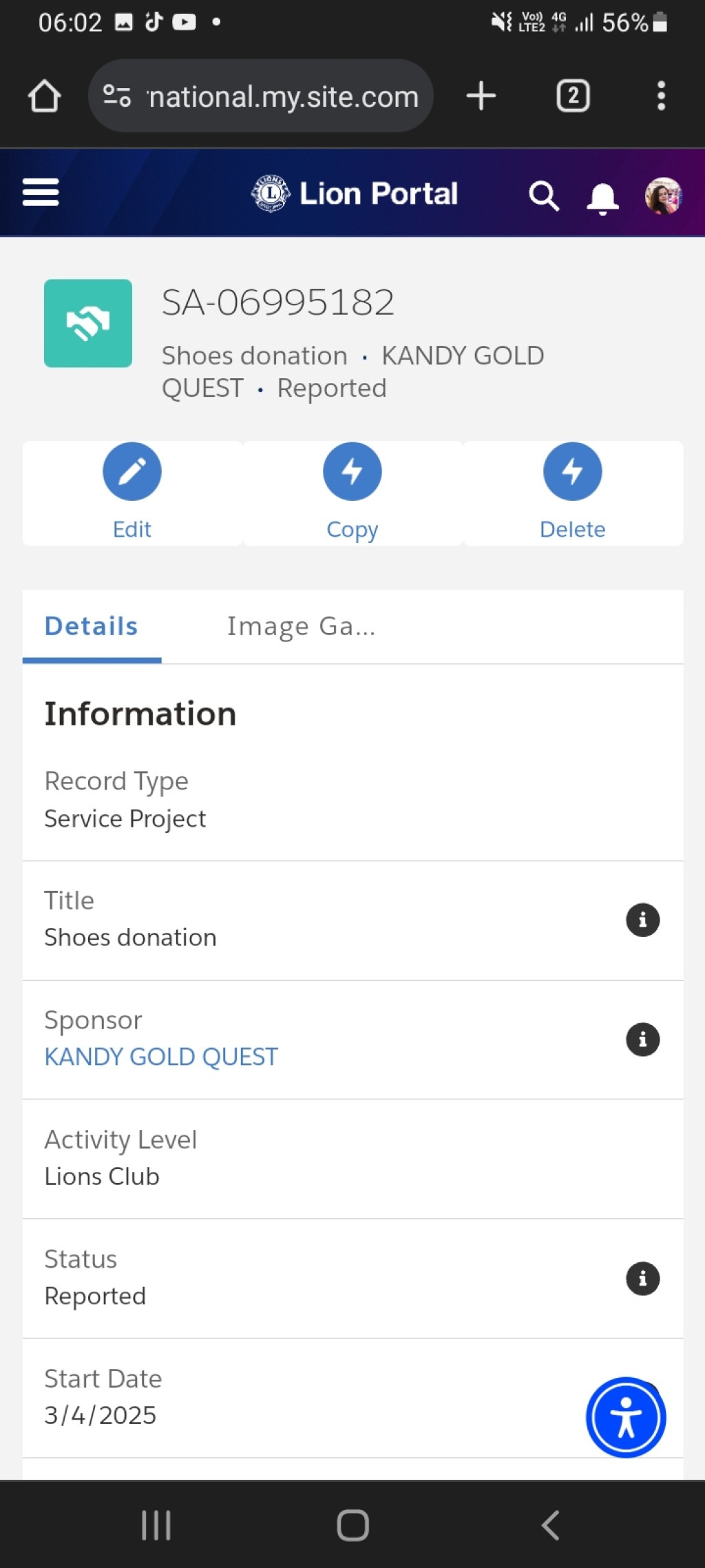Screen dimensions: 705x1568
Task: Switch to the Image Gallery tab
Action: point(301,626)
